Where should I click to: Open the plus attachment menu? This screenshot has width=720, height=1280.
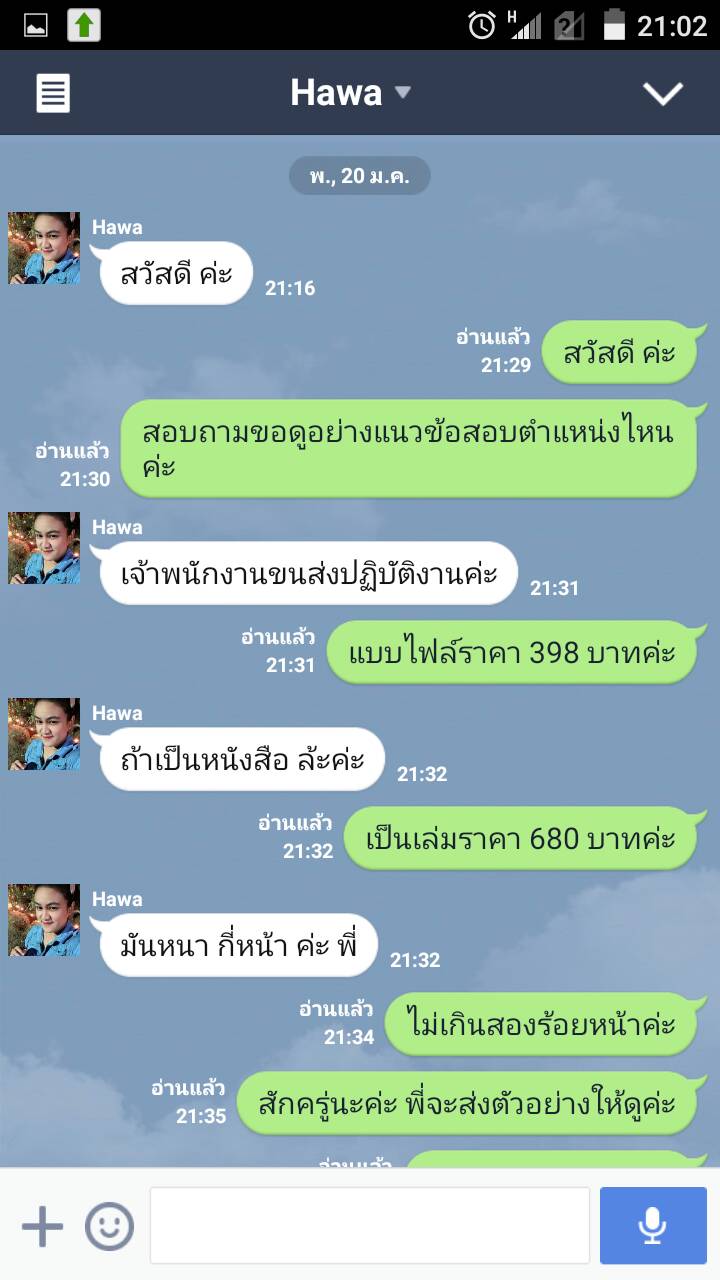(x=42, y=1226)
